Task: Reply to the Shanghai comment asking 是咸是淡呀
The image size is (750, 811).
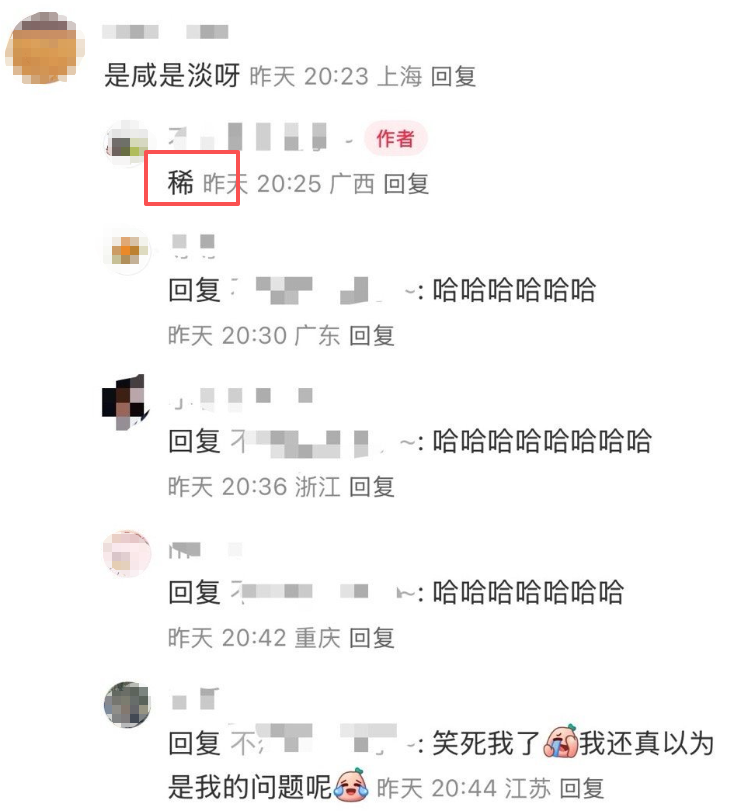Action: click(453, 77)
